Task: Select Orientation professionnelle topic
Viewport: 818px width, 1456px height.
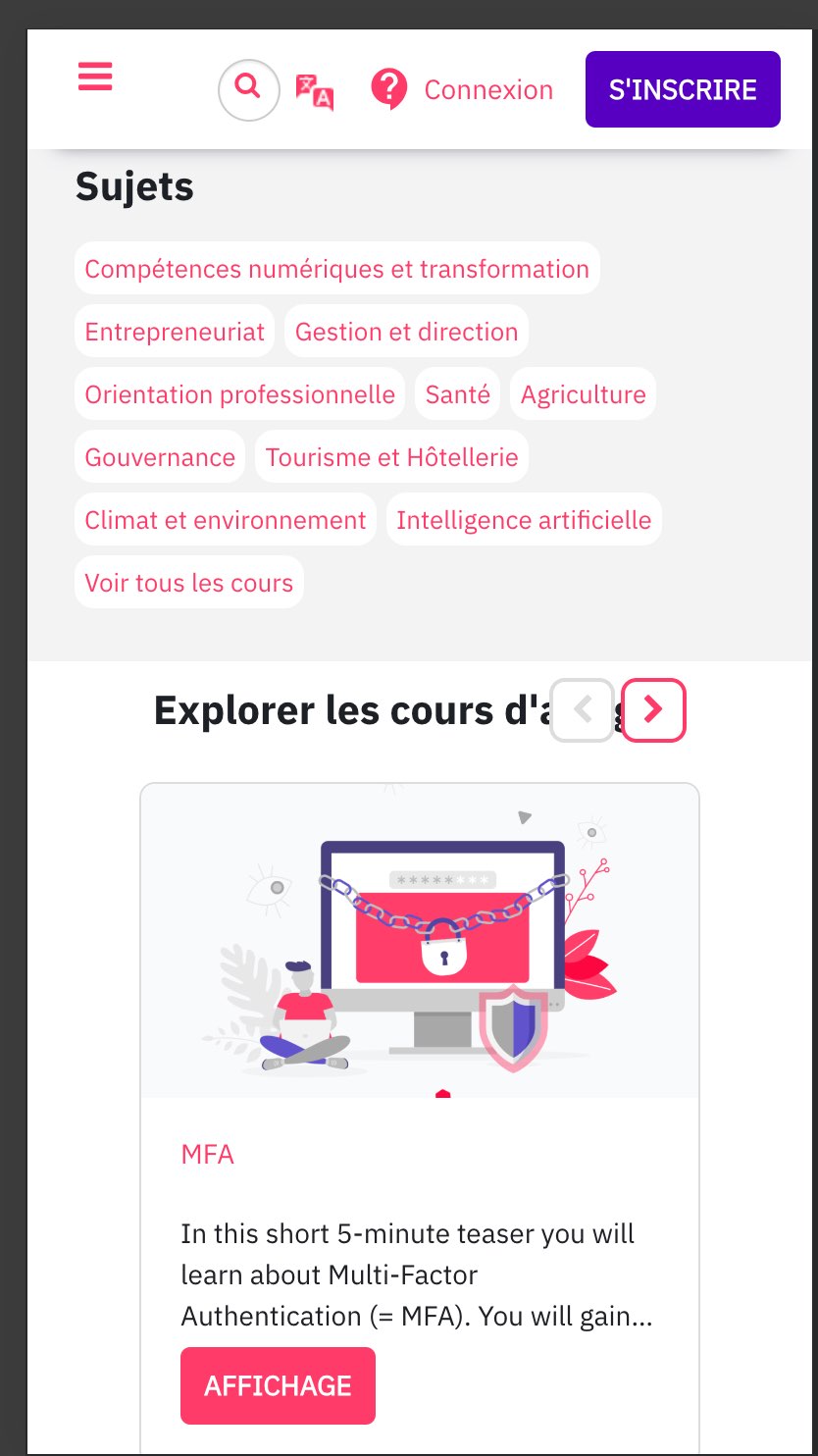Action: [239, 394]
